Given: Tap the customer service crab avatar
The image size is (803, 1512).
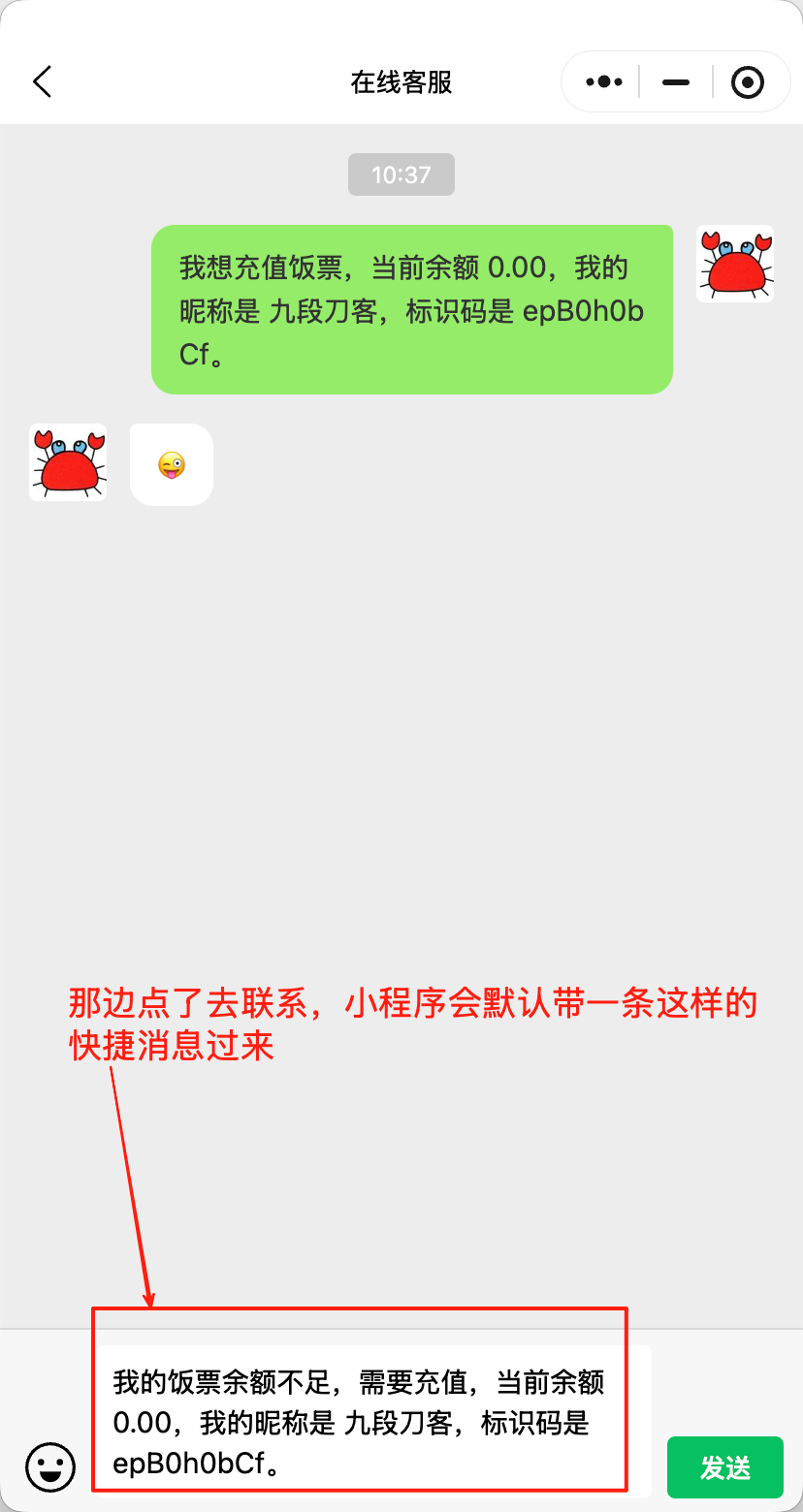Looking at the screenshot, I should pyautogui.click(x=68, y=462).
